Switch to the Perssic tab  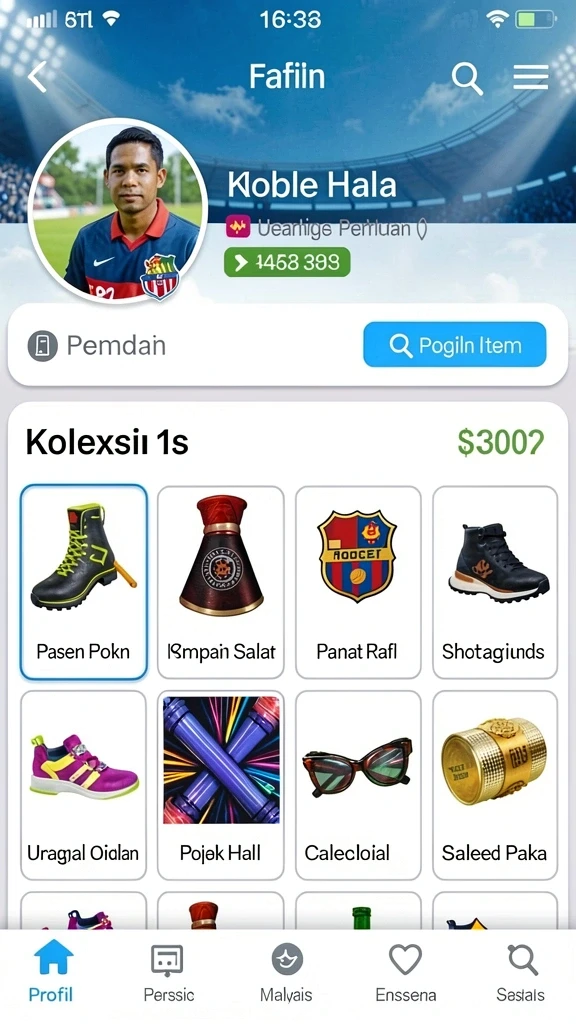pos(168,972)
